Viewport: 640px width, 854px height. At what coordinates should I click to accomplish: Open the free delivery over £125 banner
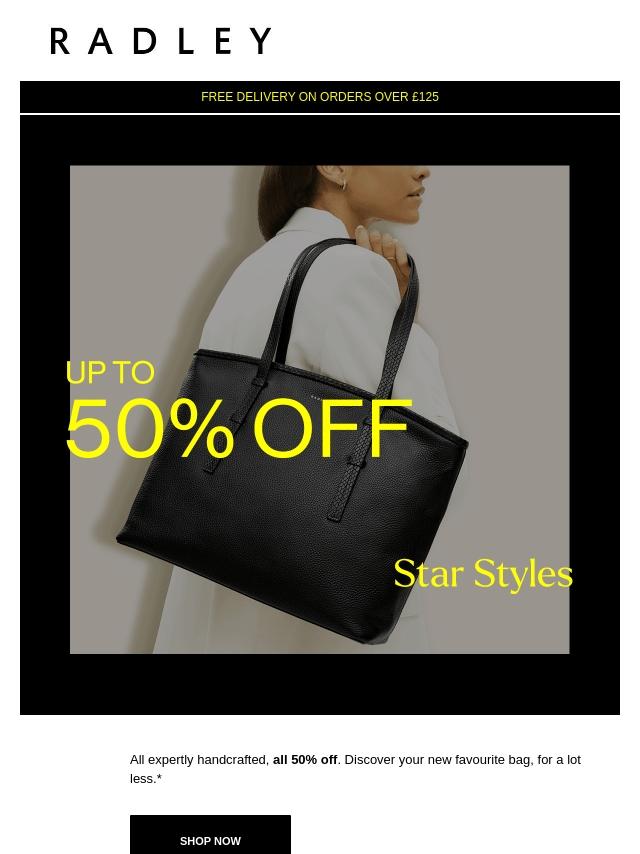coord(320,97)
